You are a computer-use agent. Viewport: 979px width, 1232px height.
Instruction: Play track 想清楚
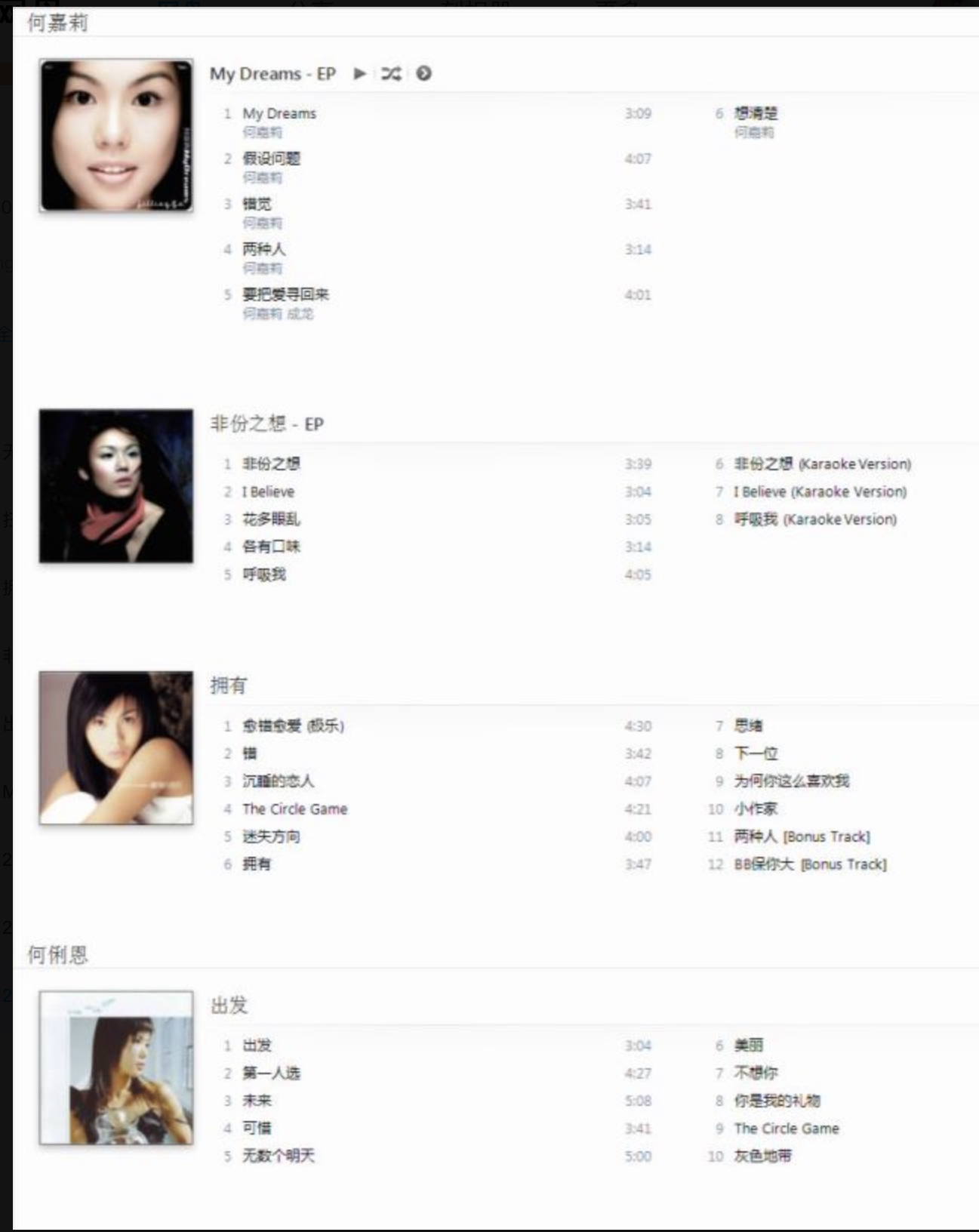pos(756,113)
